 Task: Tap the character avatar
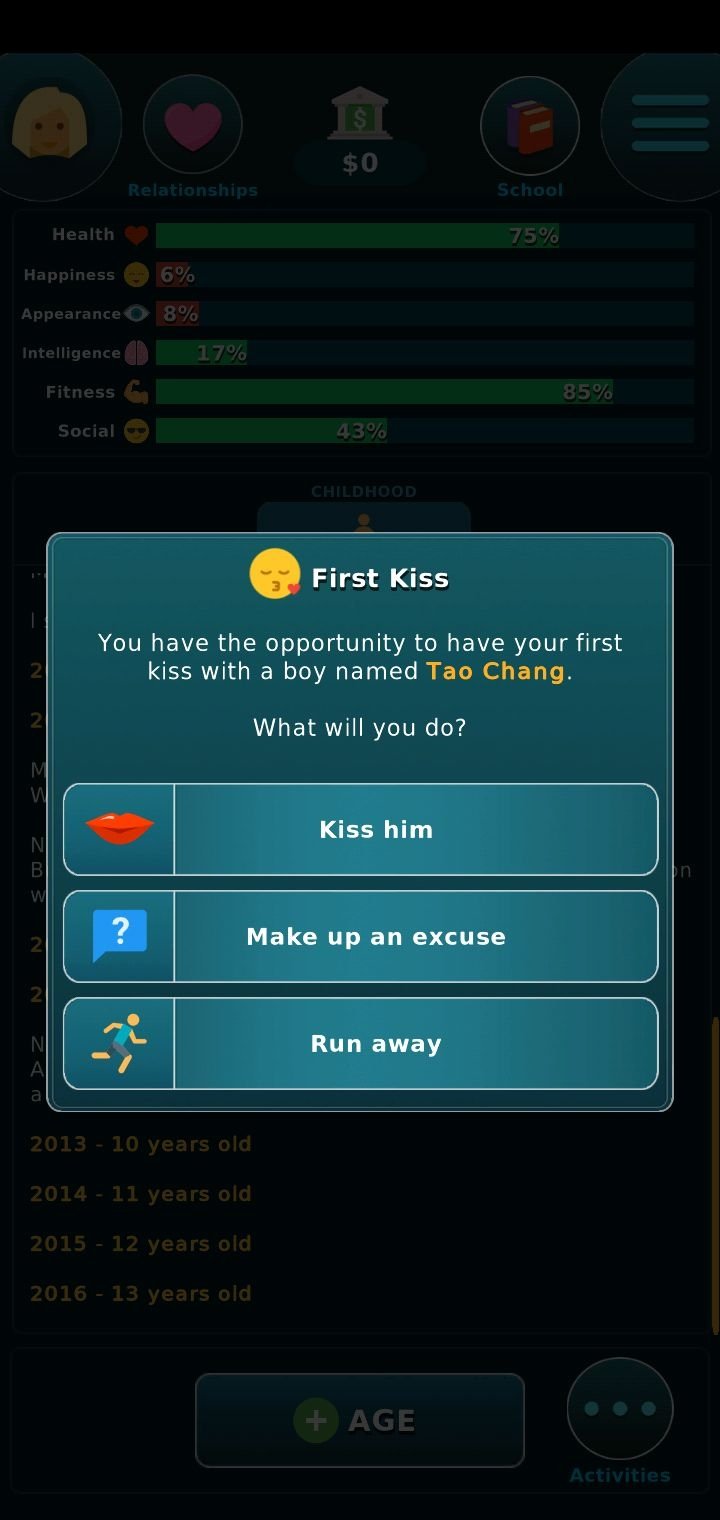(x=50, y=125)
